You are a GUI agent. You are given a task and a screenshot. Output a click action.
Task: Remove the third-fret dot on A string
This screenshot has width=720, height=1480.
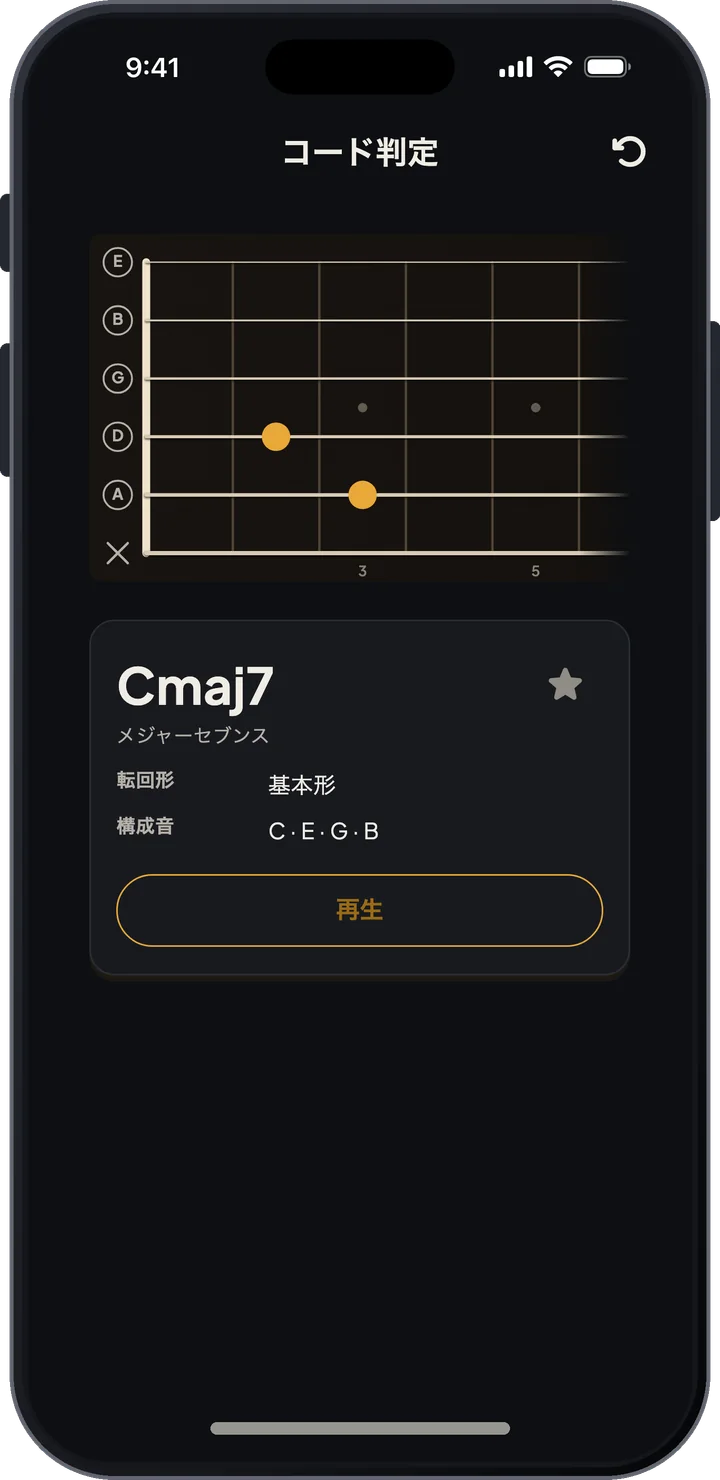coord(362,494)
